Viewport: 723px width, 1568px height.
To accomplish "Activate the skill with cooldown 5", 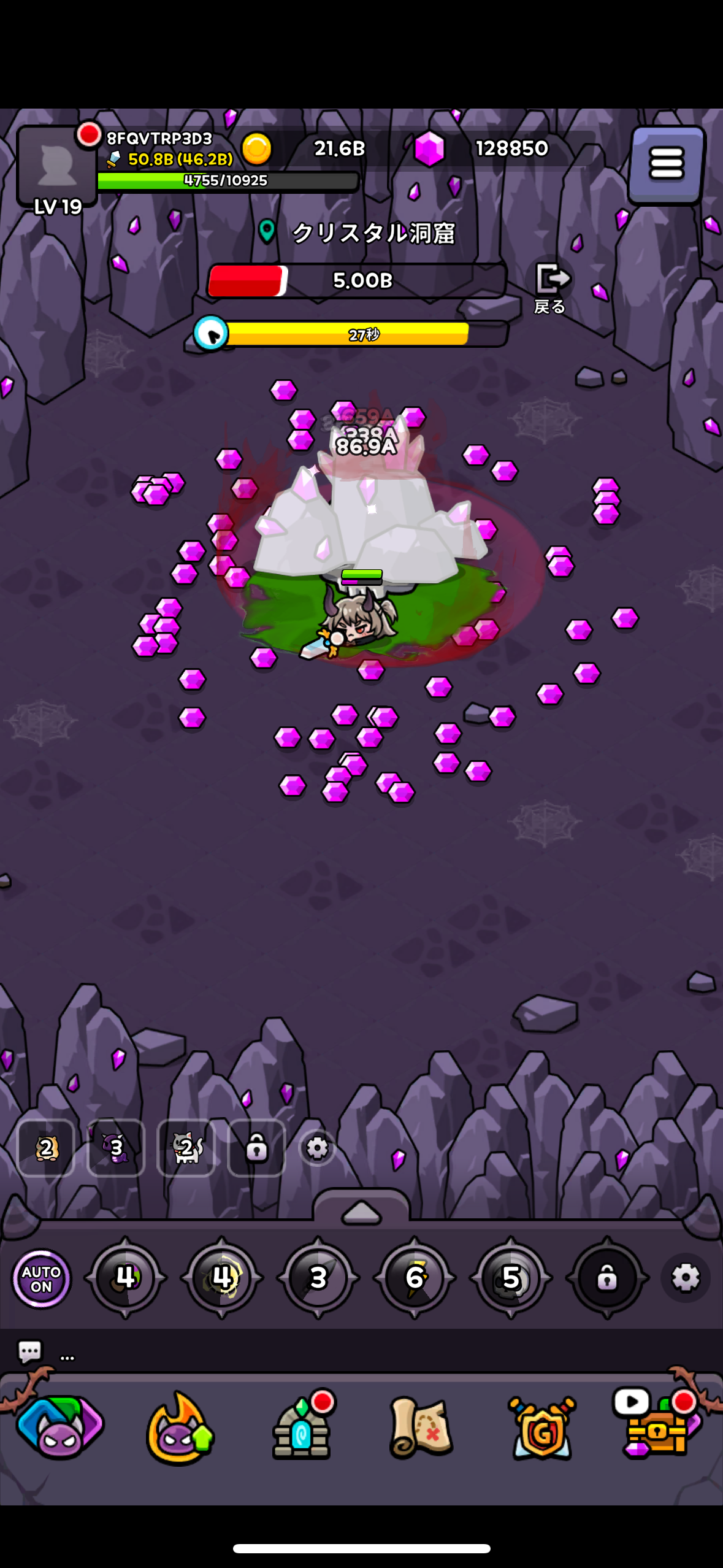I will (x=511, y=1278).
